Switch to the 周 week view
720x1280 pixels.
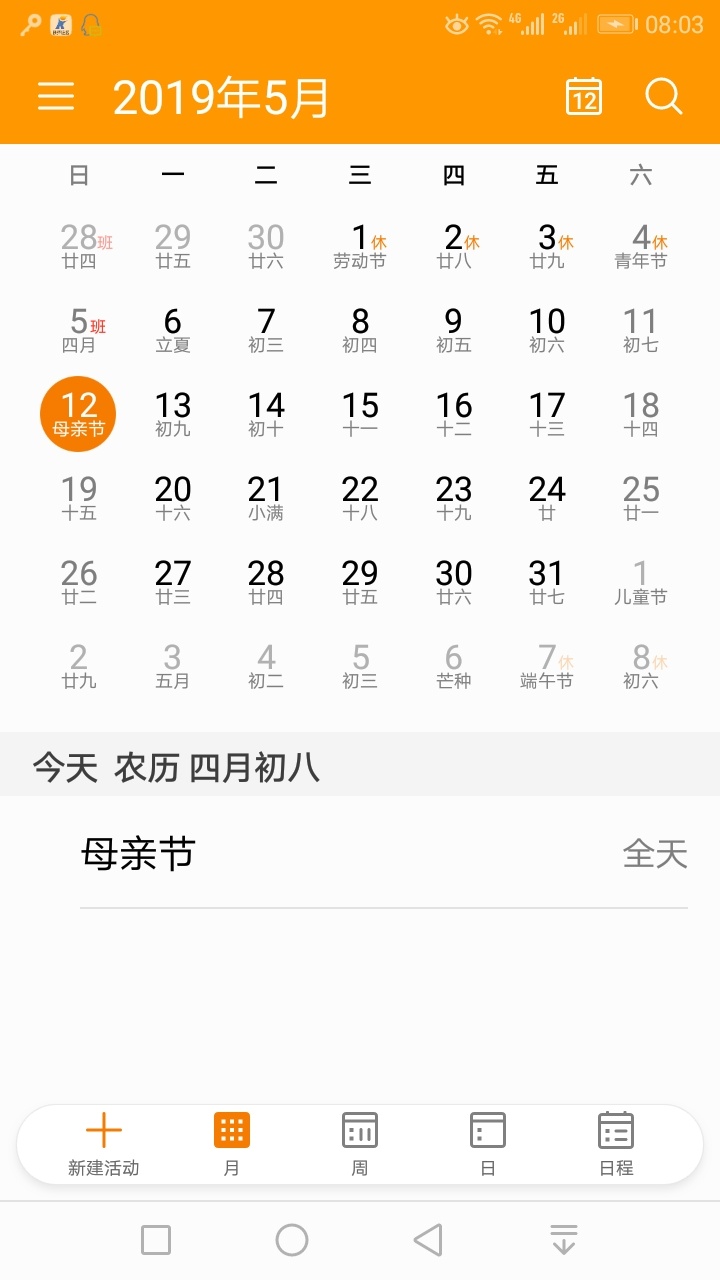tap(360, 1145)
